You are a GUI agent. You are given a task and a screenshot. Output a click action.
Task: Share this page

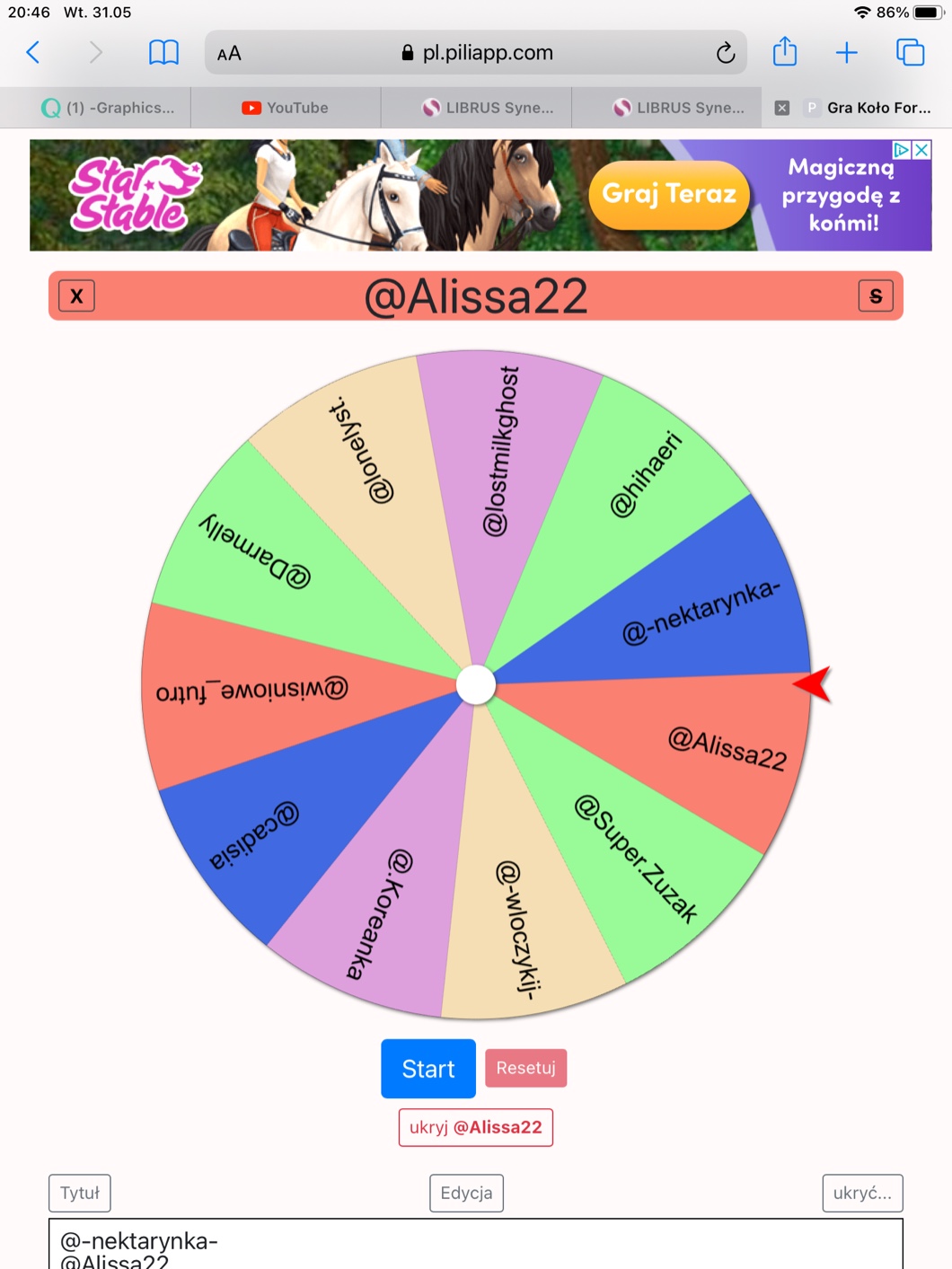[x=785, y=51]
